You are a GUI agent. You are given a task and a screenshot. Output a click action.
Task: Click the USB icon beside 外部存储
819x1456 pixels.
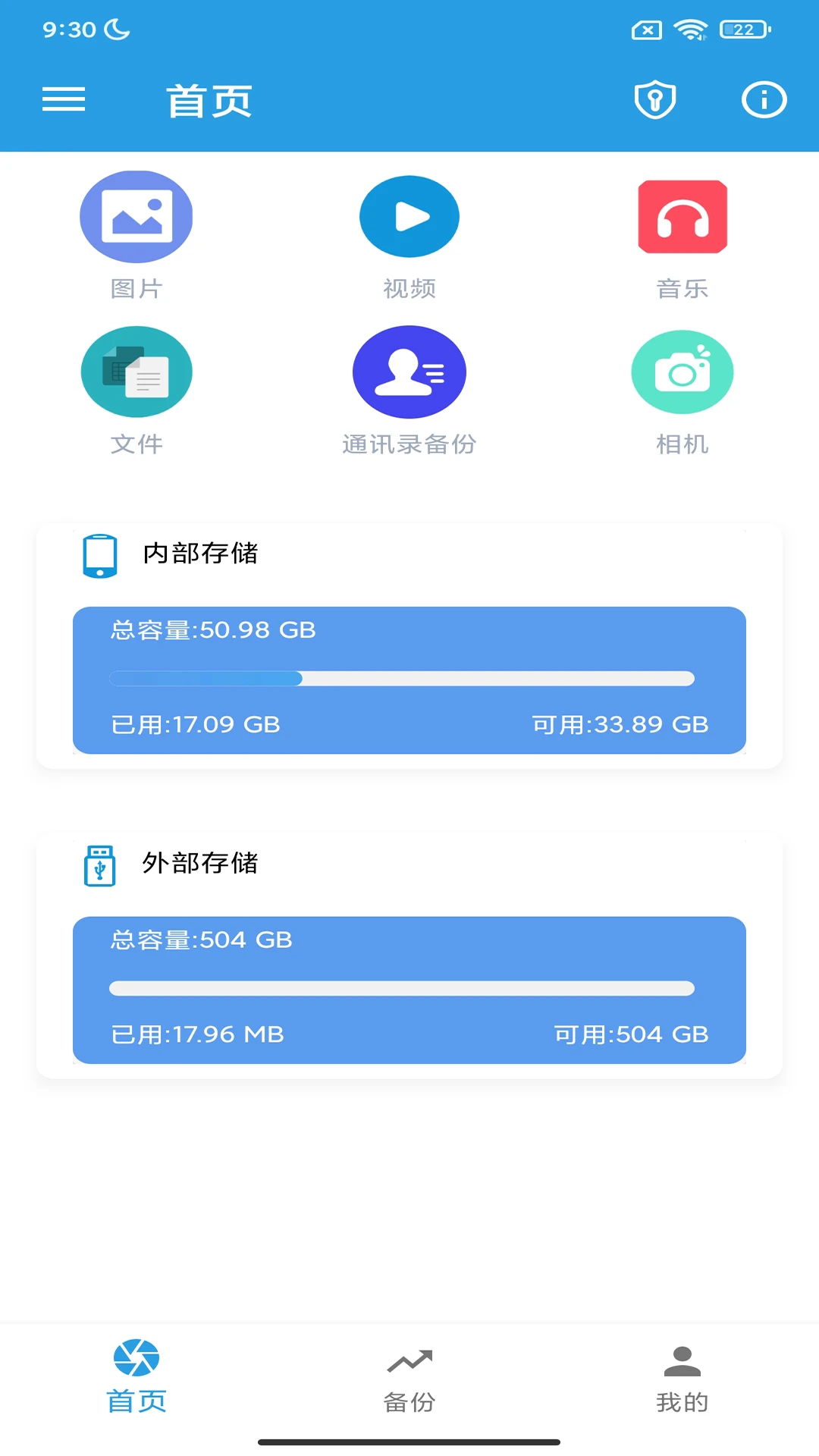click(99, 864)
